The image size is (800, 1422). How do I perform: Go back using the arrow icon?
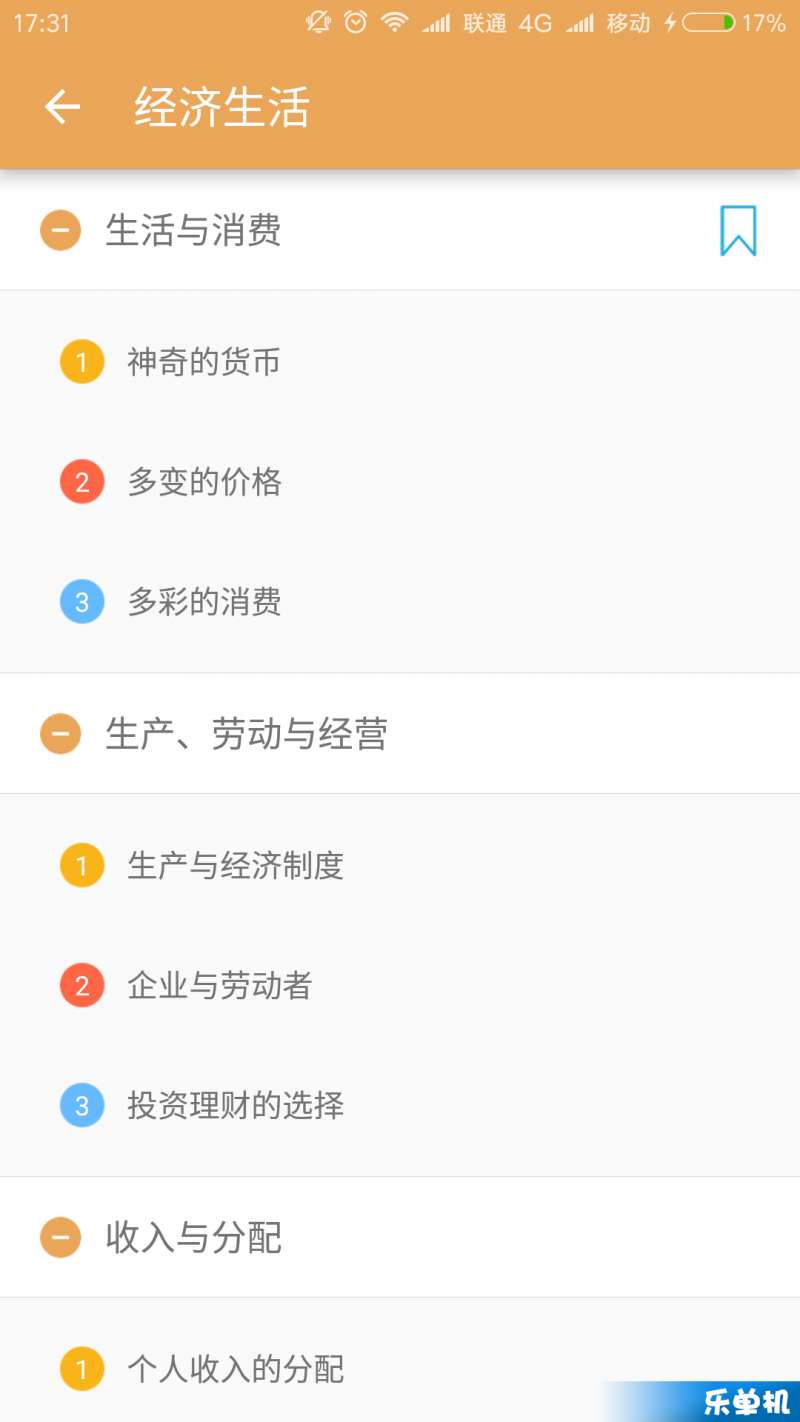[62, 107]
